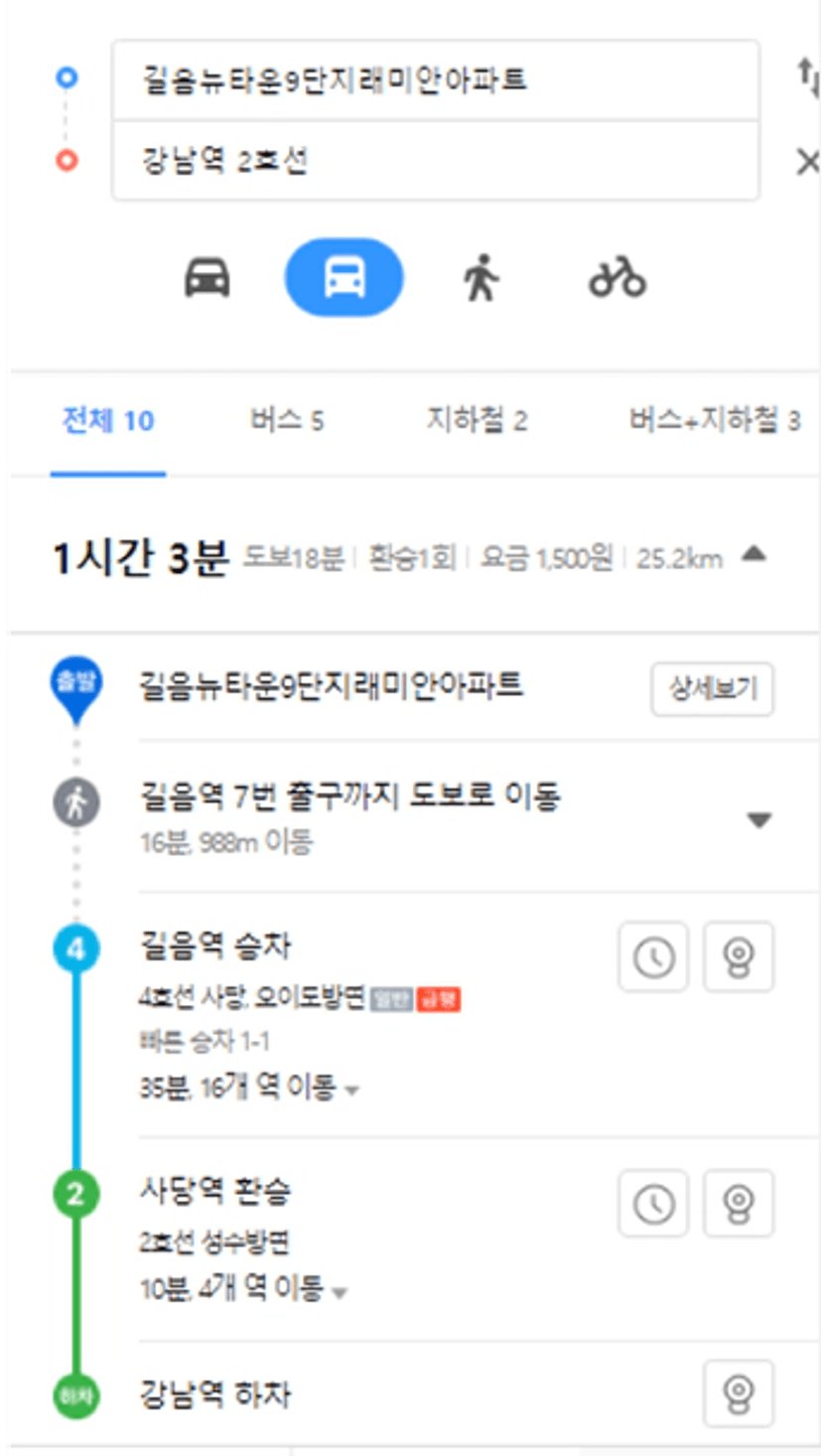Expand walking details to 길음역 7번 출구

758,820
